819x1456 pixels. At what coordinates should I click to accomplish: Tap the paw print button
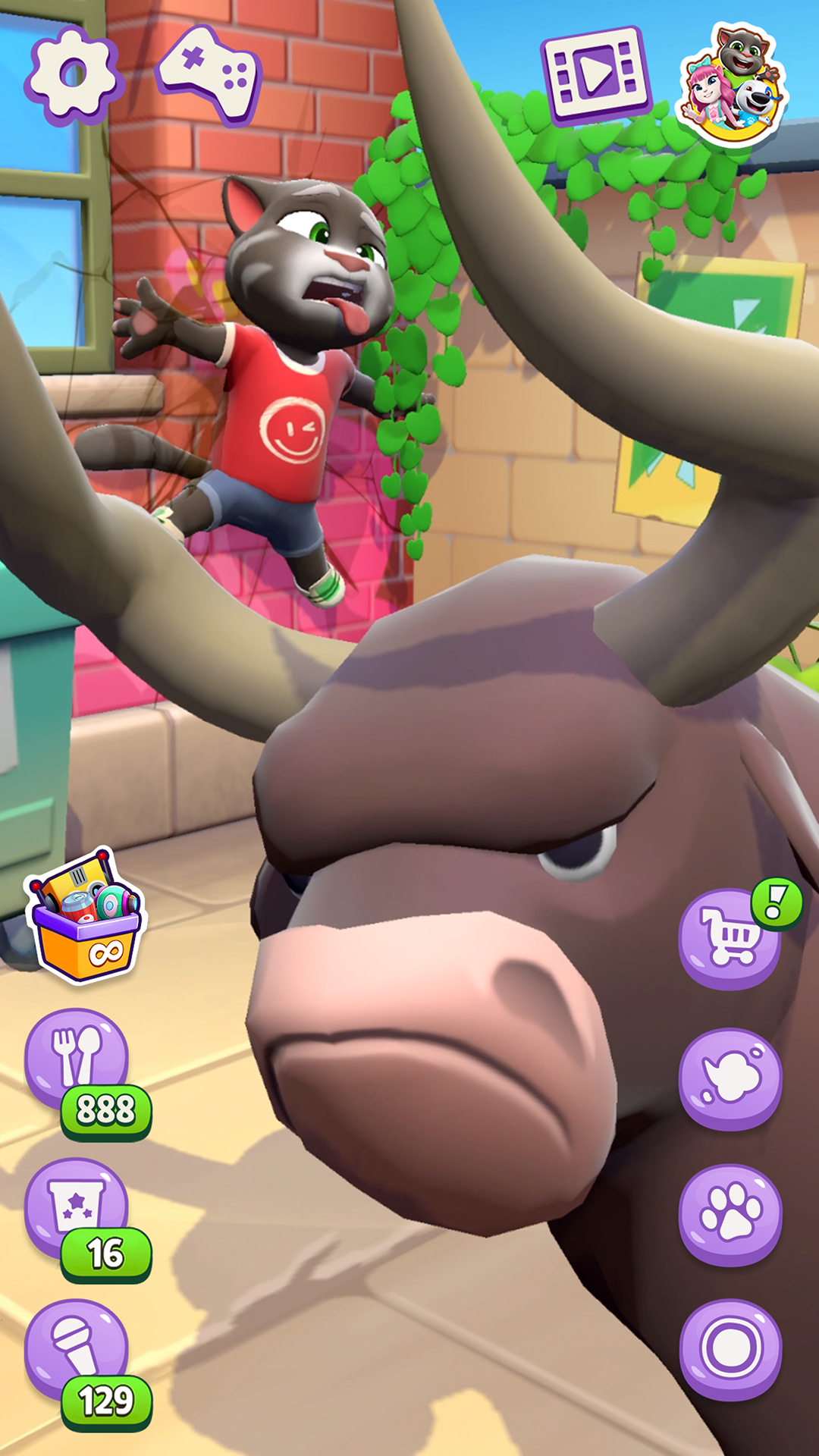pyautogui.click(x=730, y=1214)
